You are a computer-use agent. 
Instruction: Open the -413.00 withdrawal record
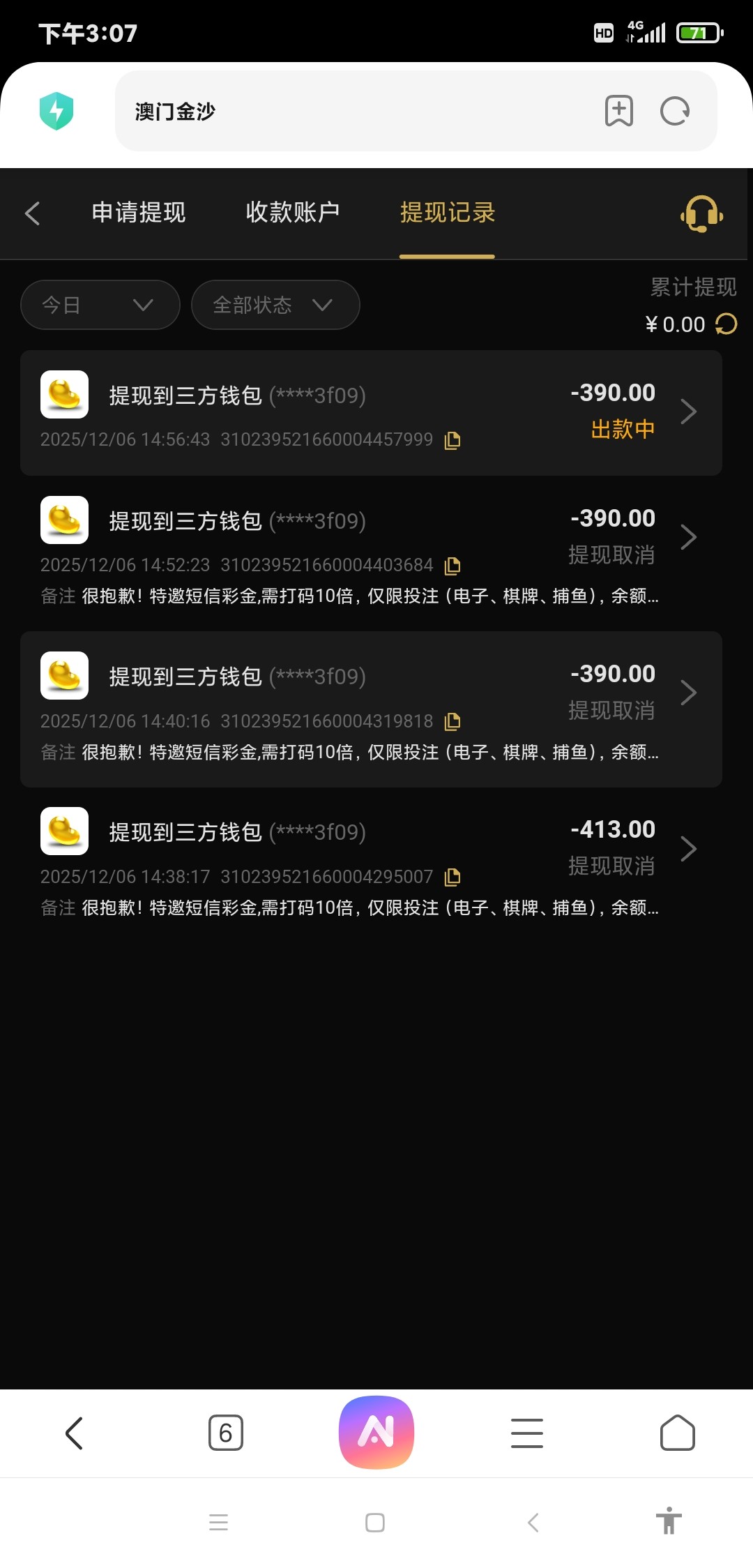point(687,849)
